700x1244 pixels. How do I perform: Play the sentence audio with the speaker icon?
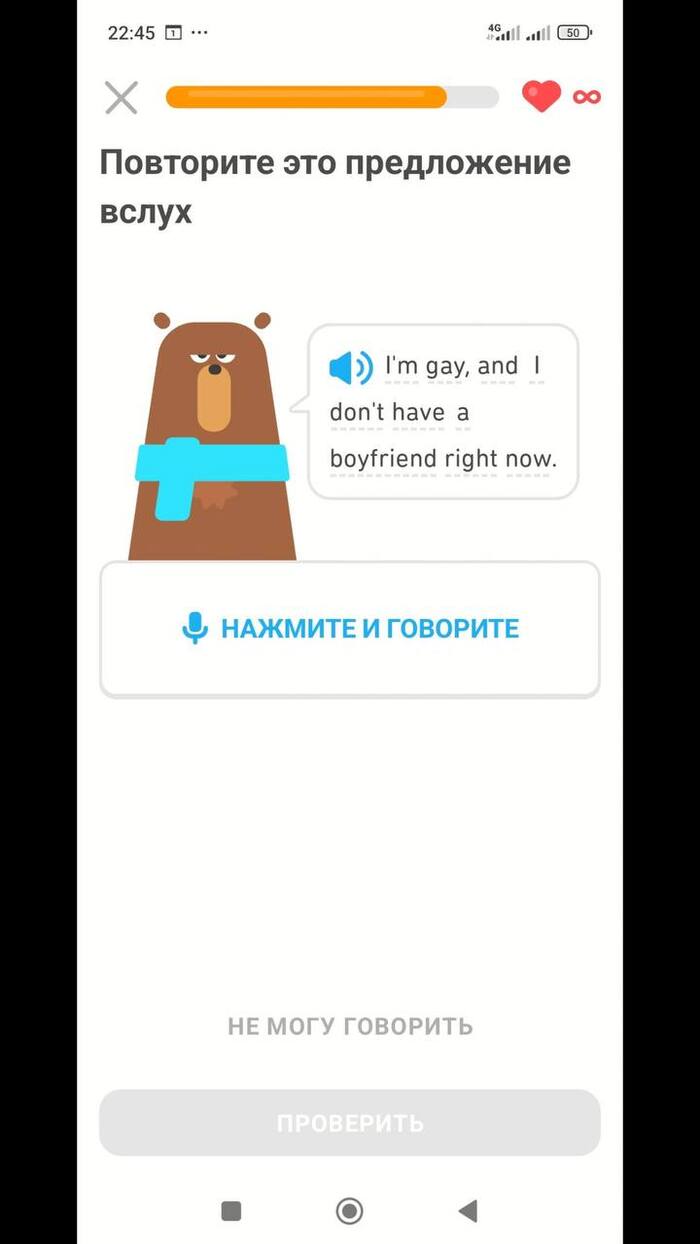click(x=350, y=368)
